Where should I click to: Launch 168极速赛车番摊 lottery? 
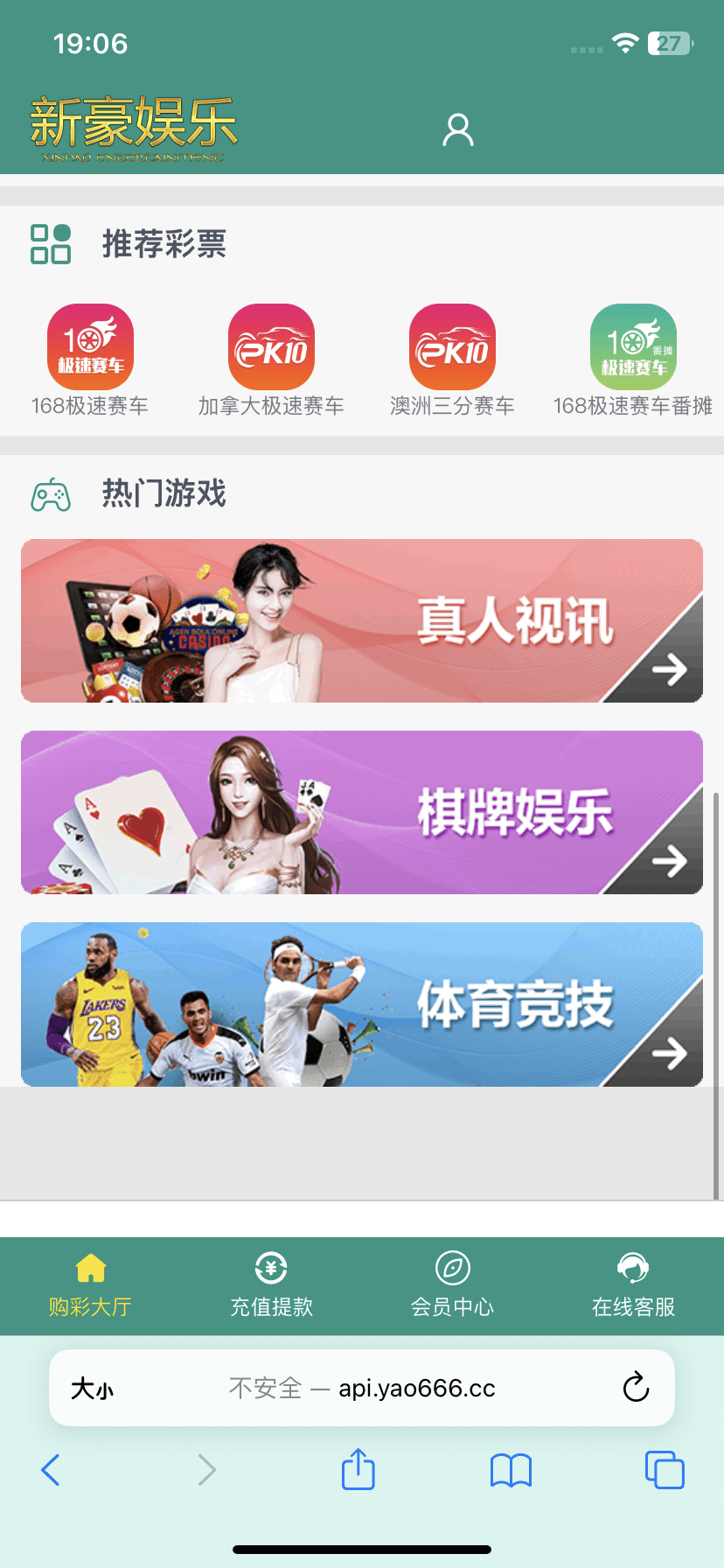tap(633, 347)
